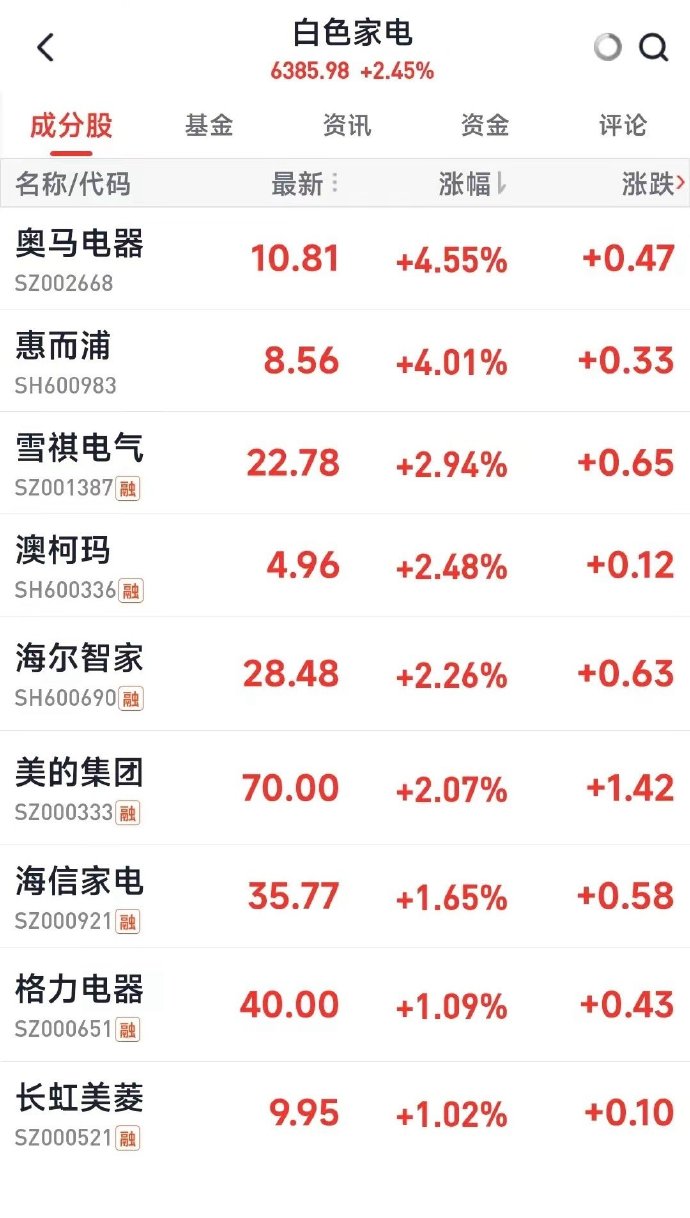Switch to the 资讯 tab
The width and height of the screenshot is (690, 1218).
tap(347, 125)
